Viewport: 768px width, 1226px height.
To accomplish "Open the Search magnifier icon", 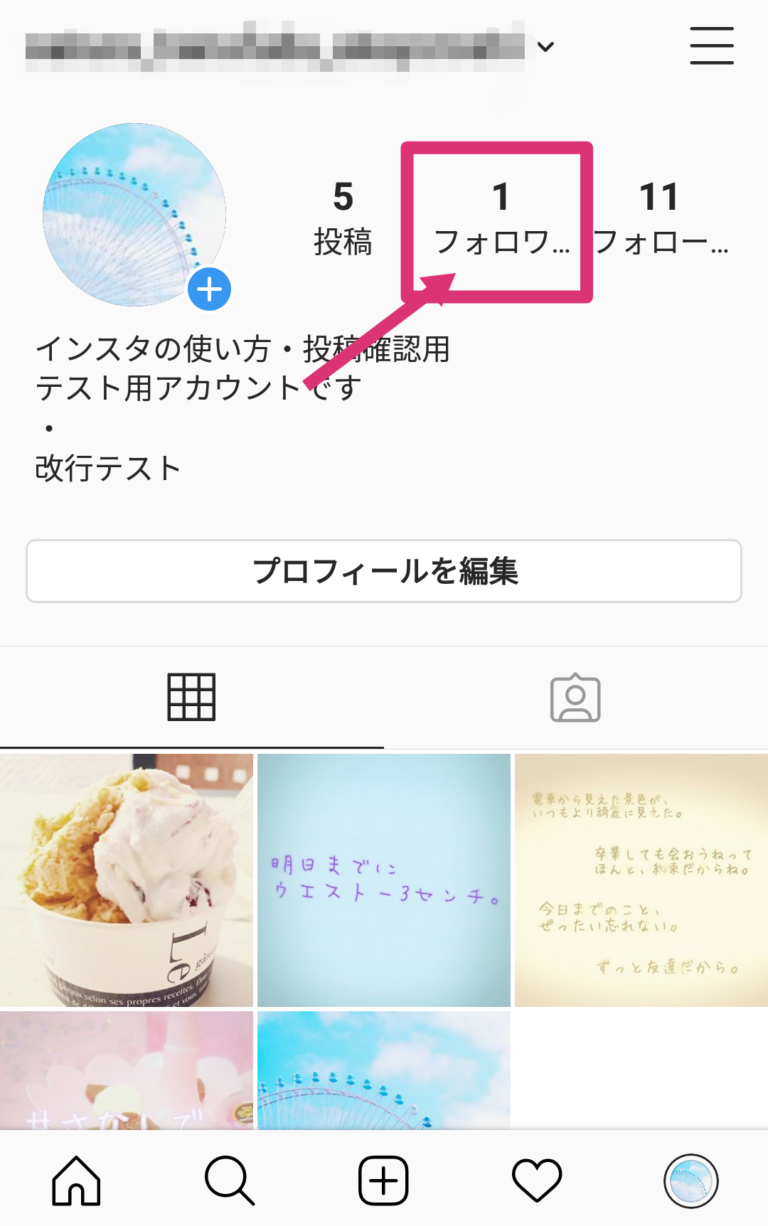I will (230, 1180).
